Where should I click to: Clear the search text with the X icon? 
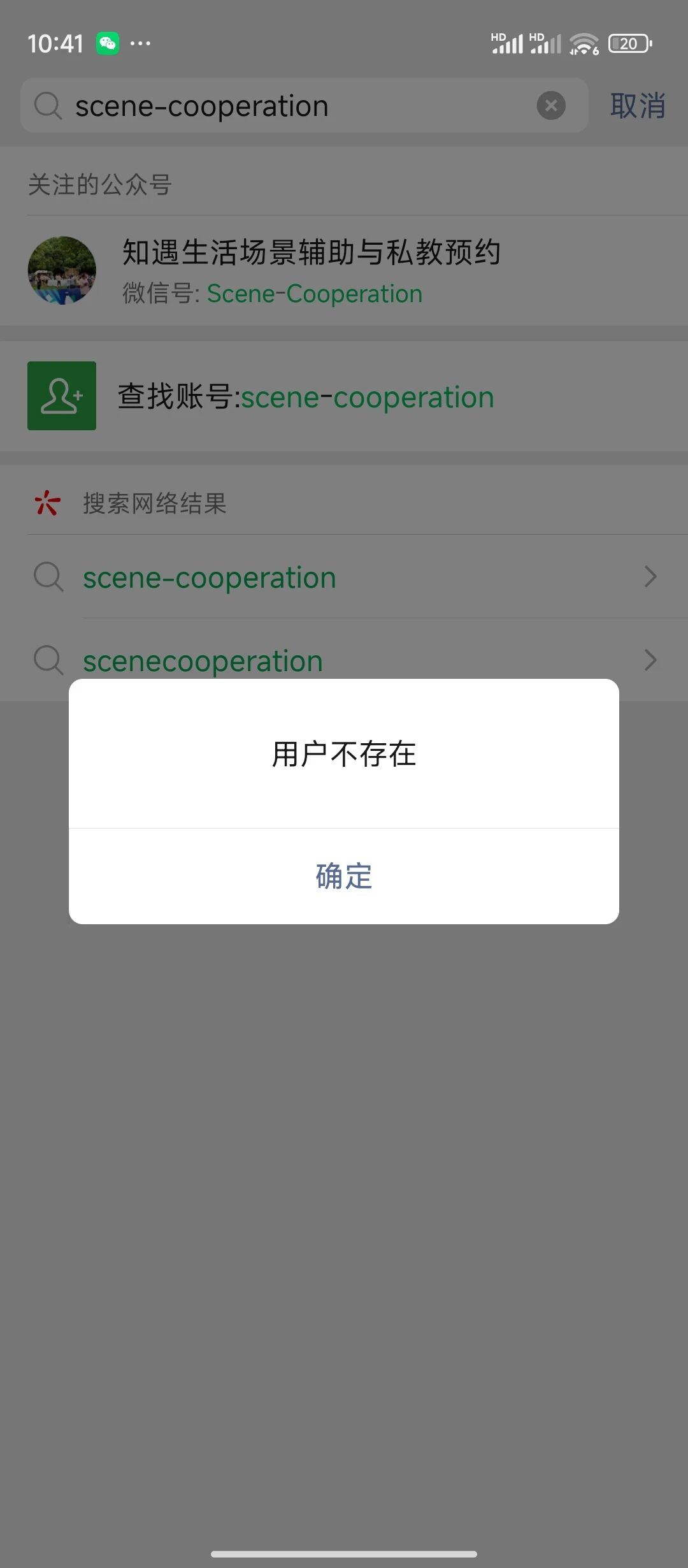(551, 105)
